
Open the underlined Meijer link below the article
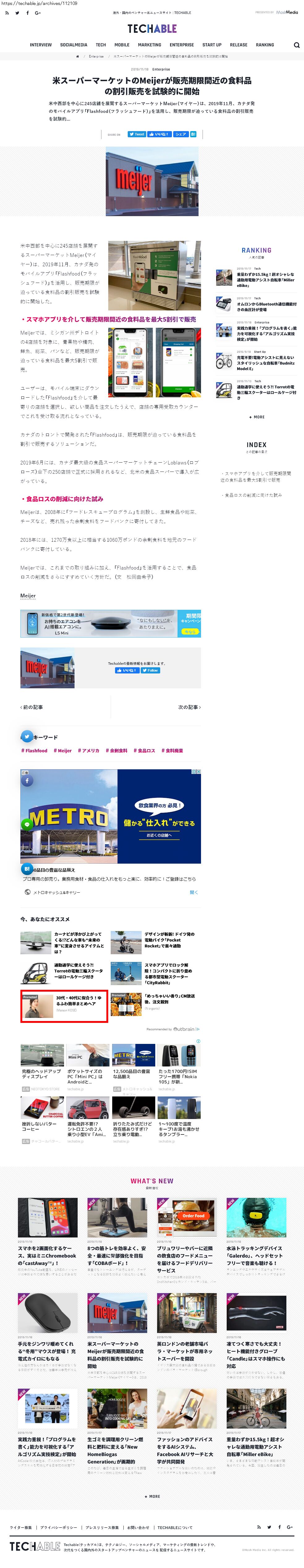point(28,596)
